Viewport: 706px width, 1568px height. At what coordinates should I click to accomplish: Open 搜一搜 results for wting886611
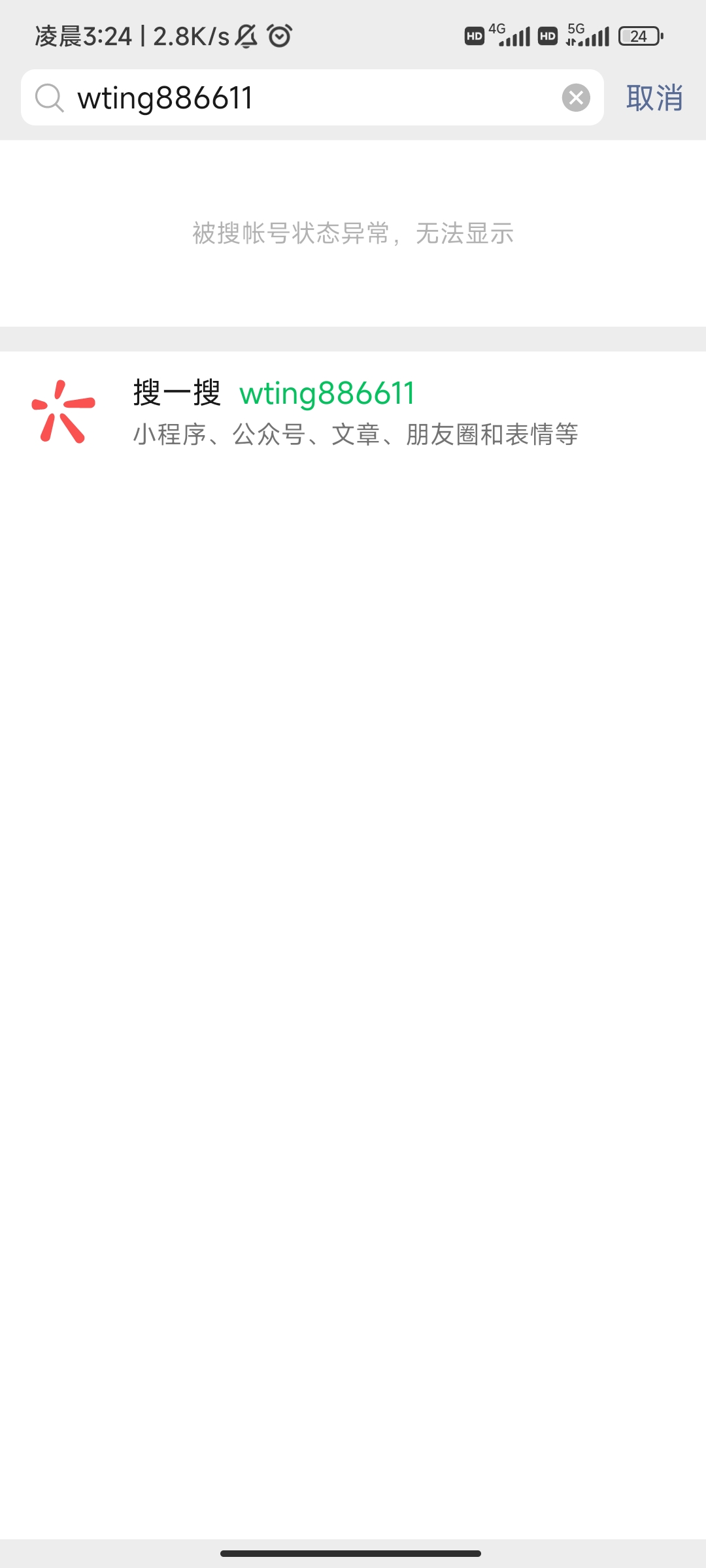353,412
